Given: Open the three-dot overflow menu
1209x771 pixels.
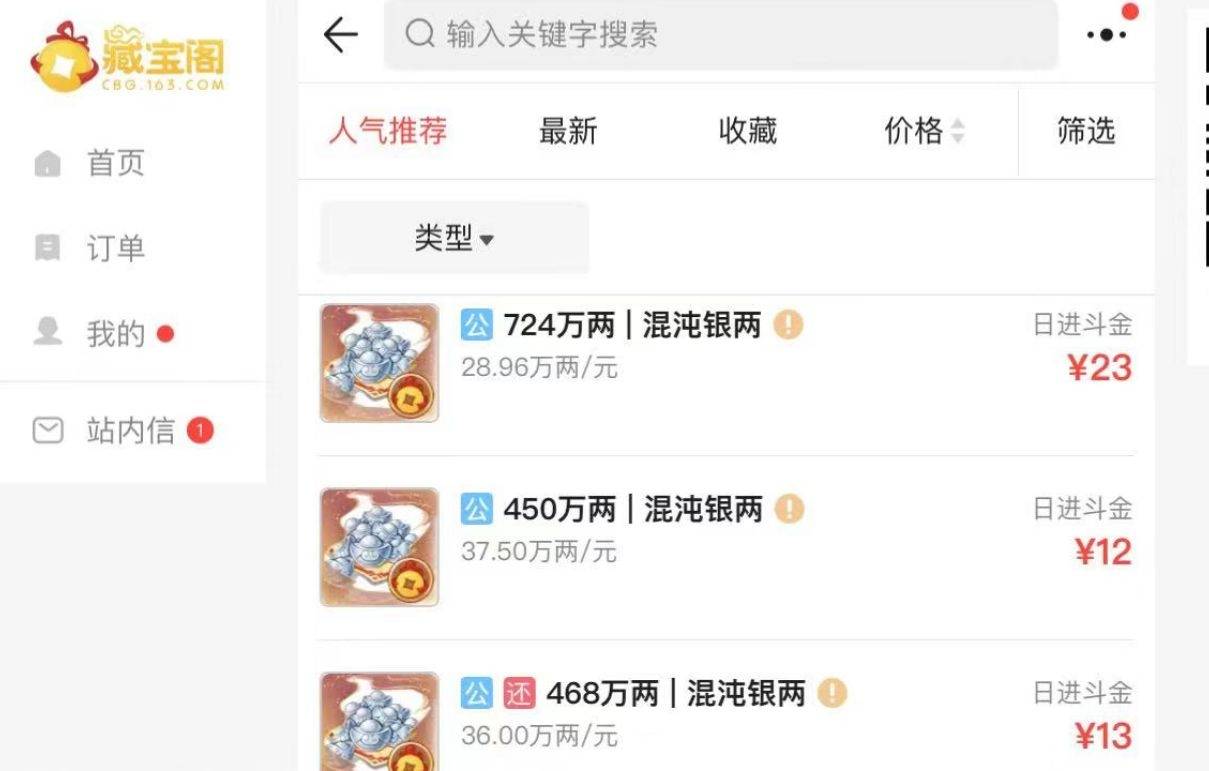Looking at the screenshot, I should click(1106, 35).
